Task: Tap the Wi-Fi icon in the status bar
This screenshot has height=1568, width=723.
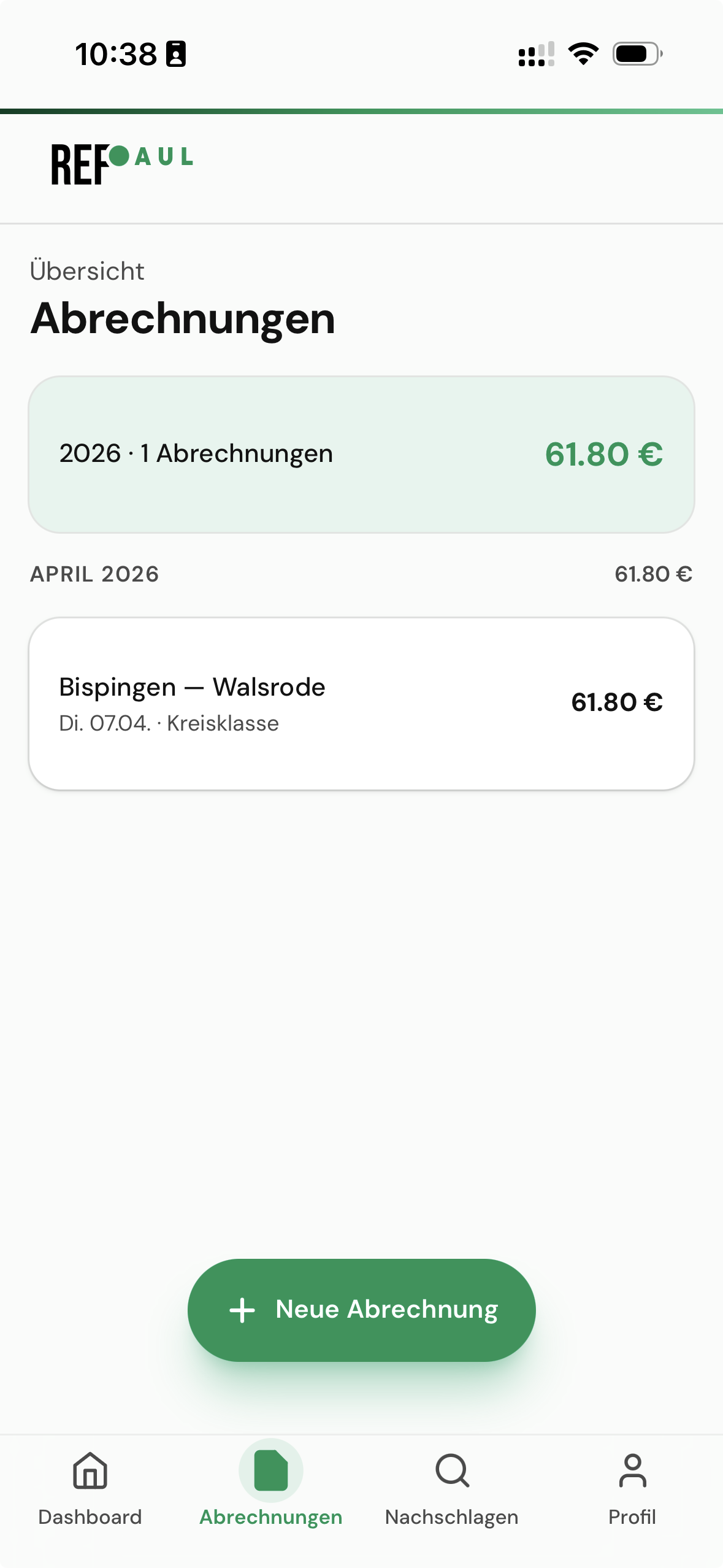Action: tap(583, 54)
